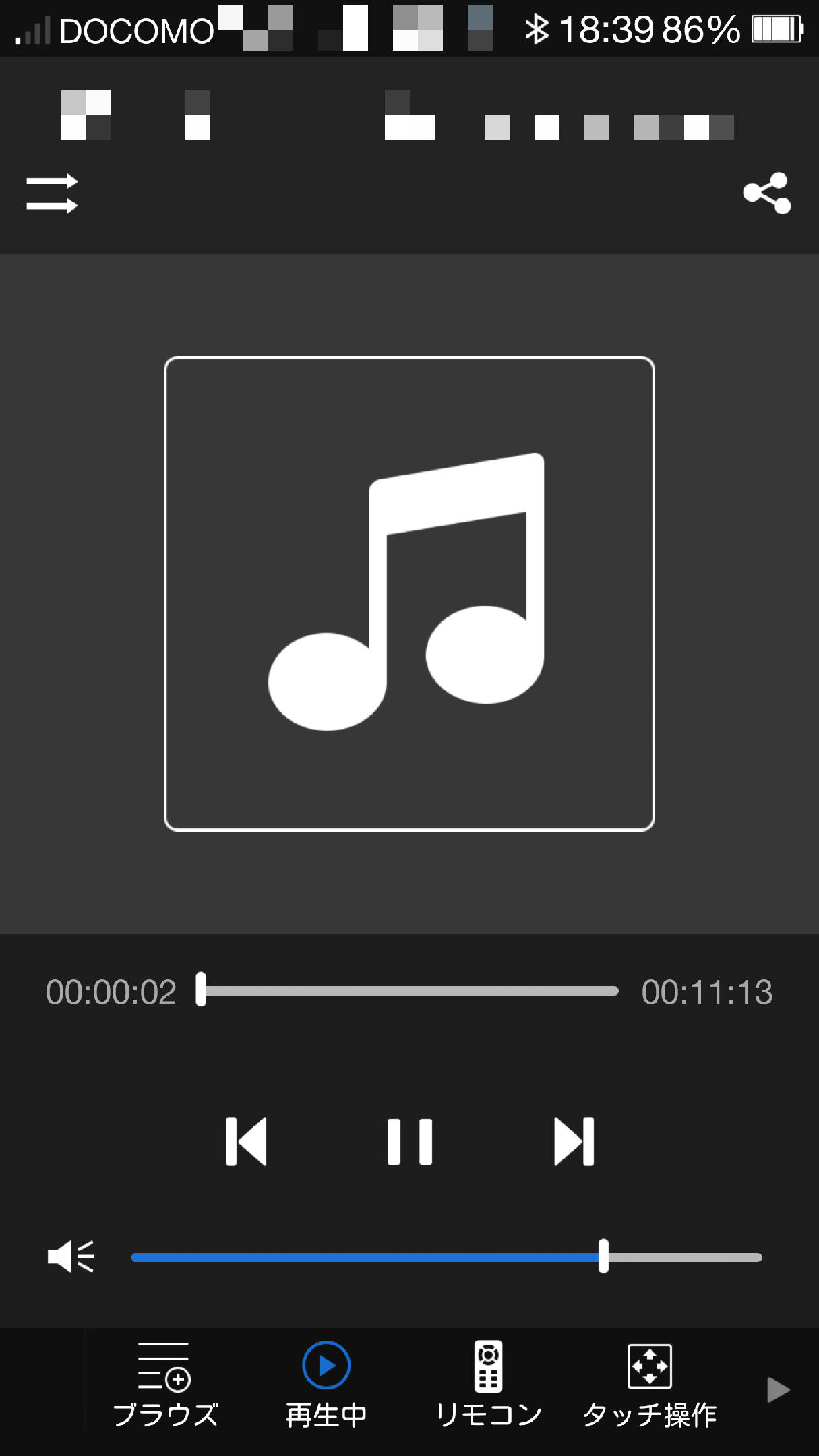This screenshot has width=819, height=1456.
Task: Tap the volume slider
Action: coord(447,1257)
